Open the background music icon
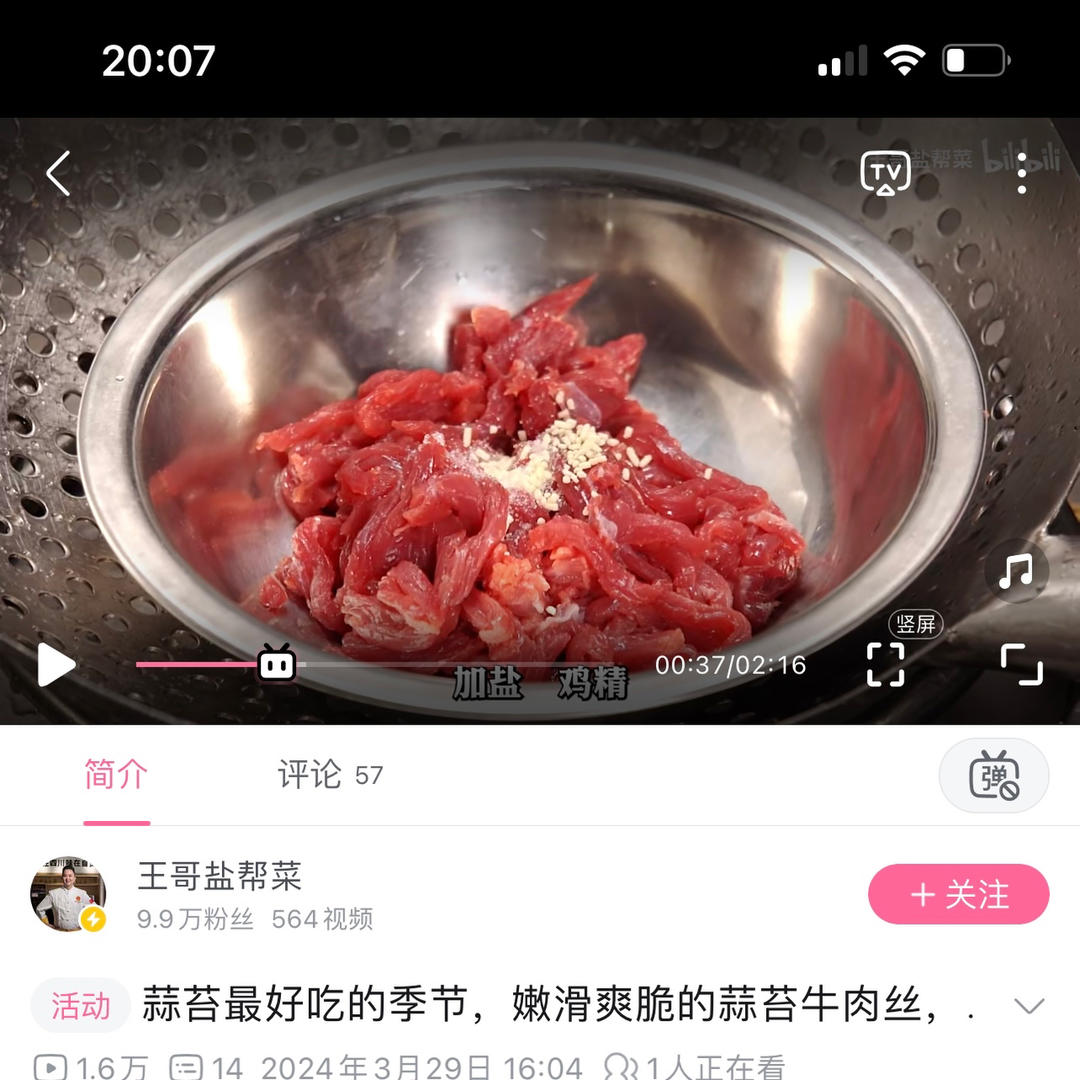The image size is (1080, 1080). click(x=1015, y=572)
